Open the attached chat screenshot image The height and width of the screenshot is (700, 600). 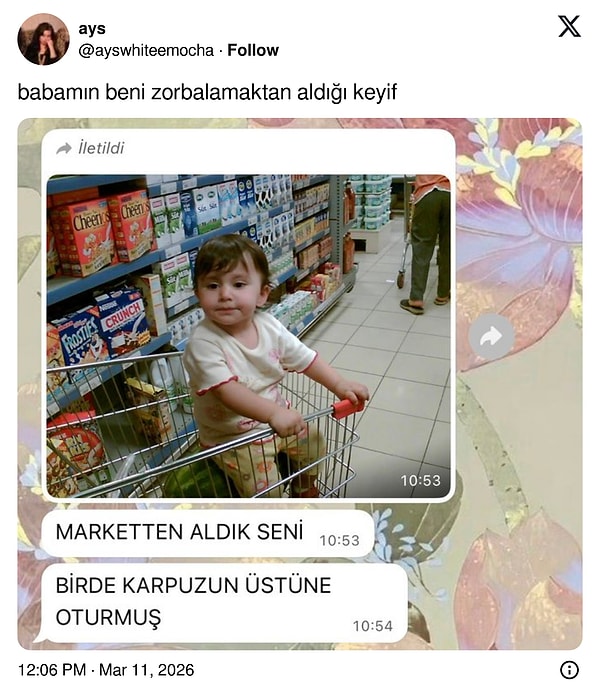[300, 385]
